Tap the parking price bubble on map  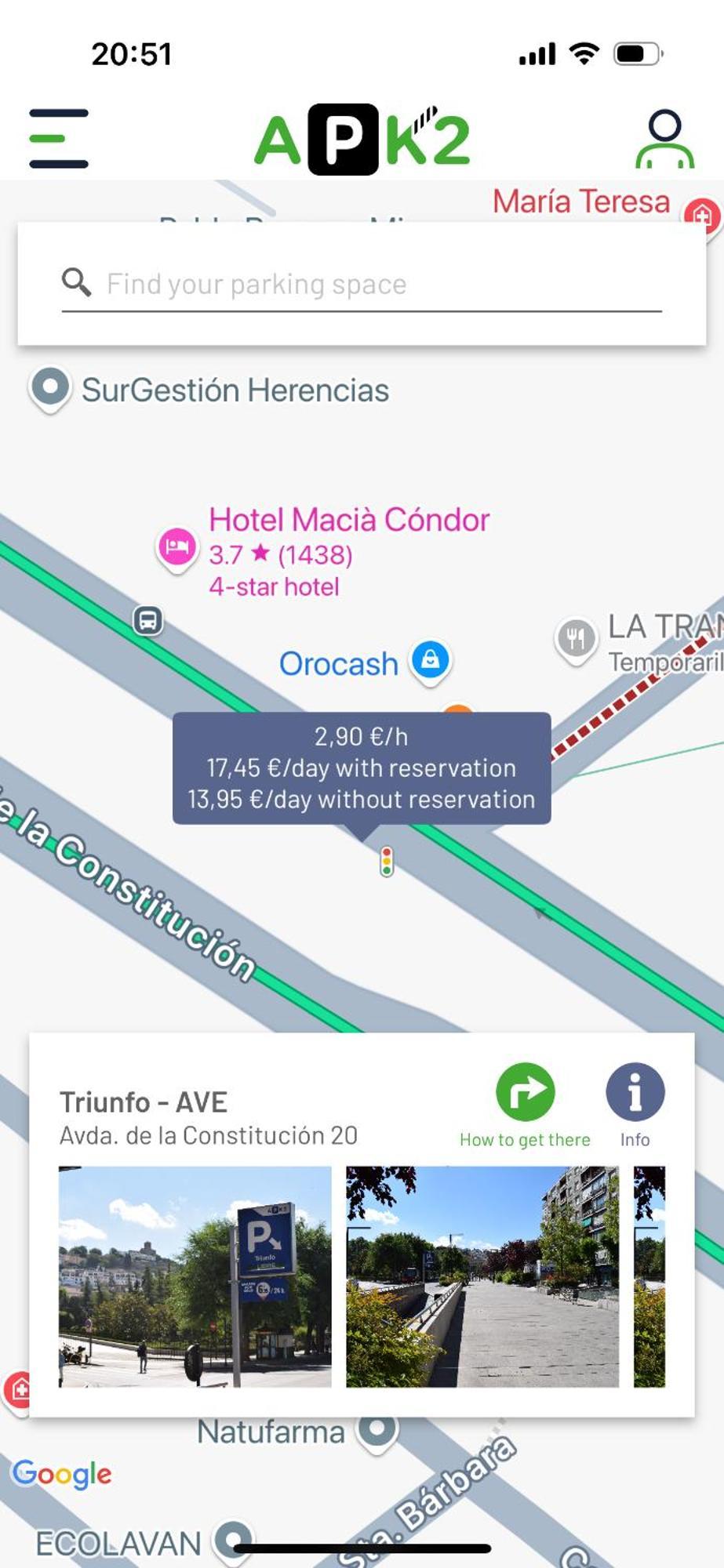point(362,768)
